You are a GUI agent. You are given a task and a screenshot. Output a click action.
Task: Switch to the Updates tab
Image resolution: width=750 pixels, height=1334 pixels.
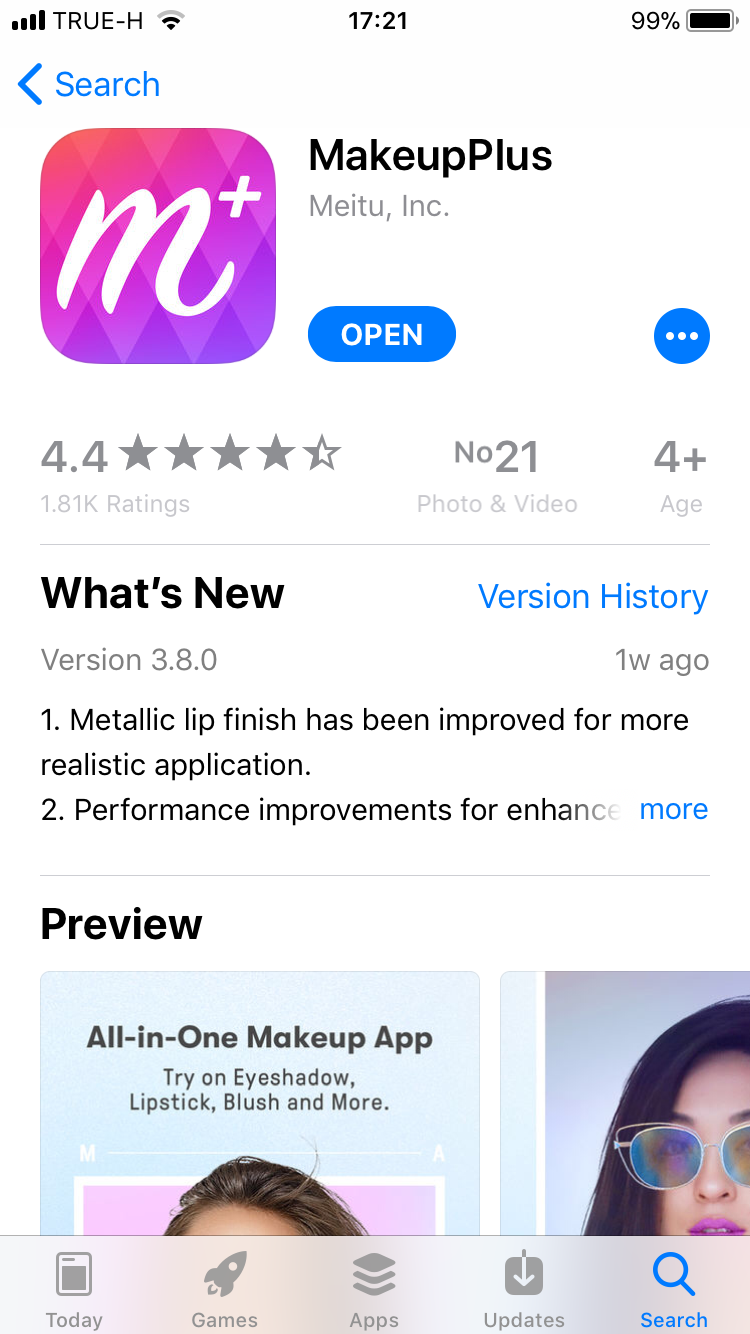[x=524, y=1288]
